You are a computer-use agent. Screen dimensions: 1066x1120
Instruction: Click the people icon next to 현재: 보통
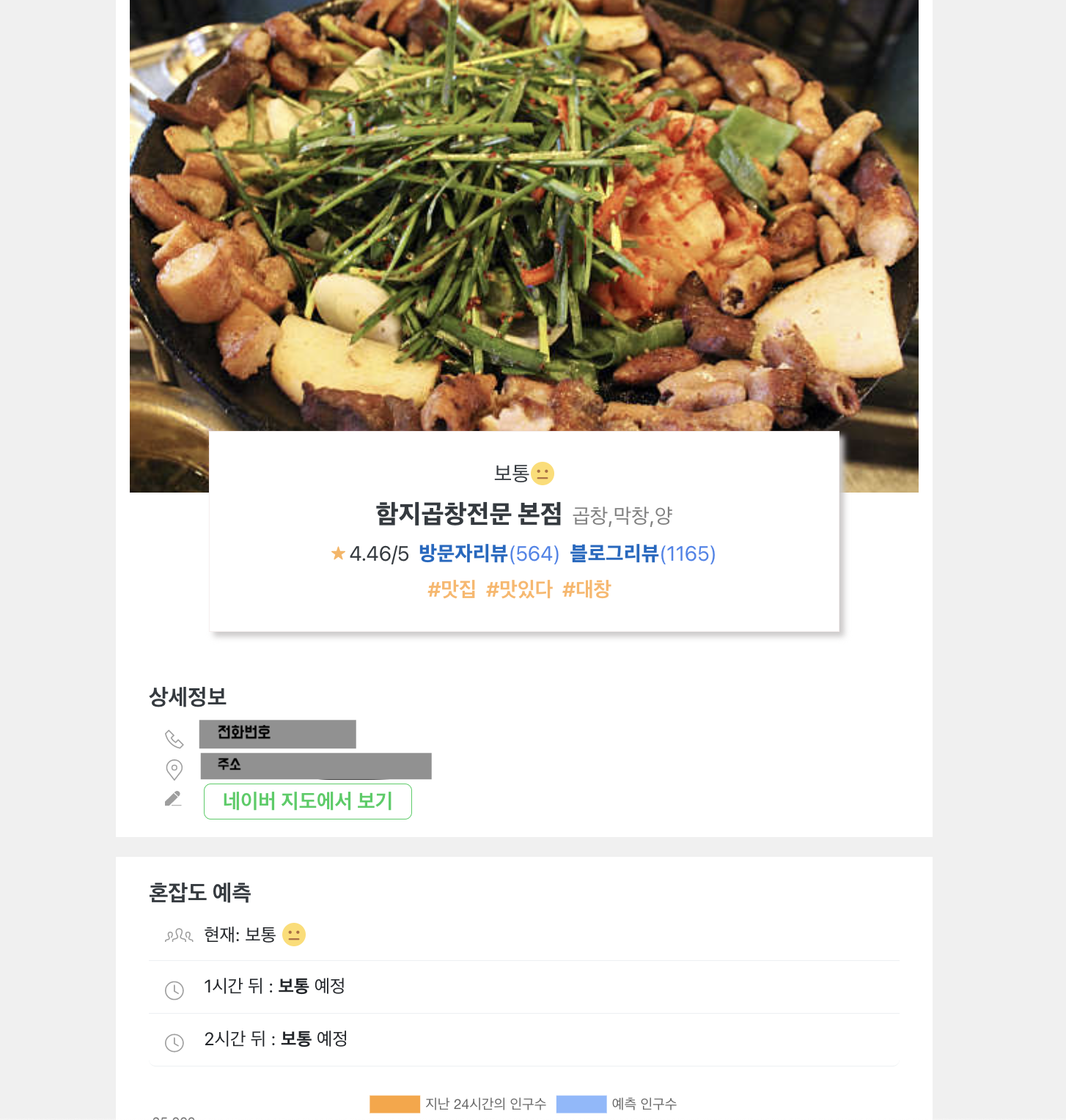point(178,935)
